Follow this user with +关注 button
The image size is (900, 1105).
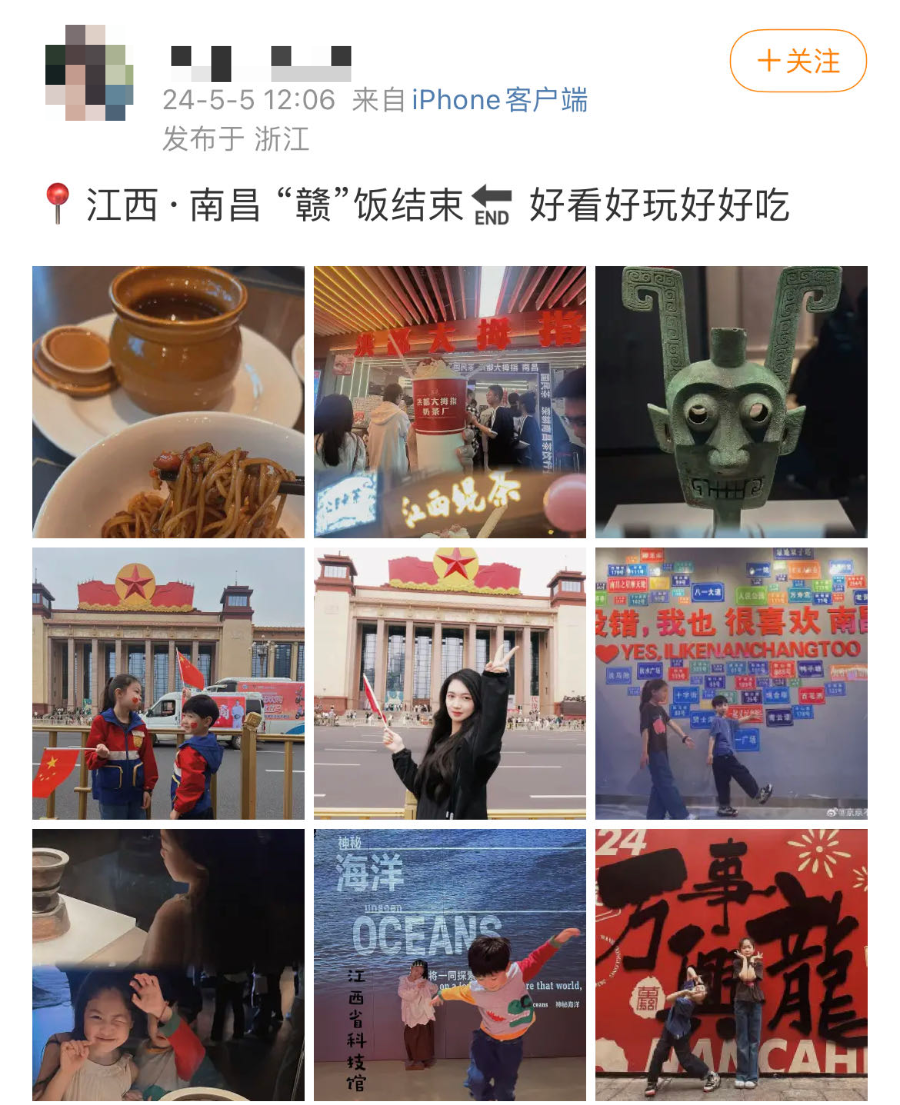[x=797, y=61]
